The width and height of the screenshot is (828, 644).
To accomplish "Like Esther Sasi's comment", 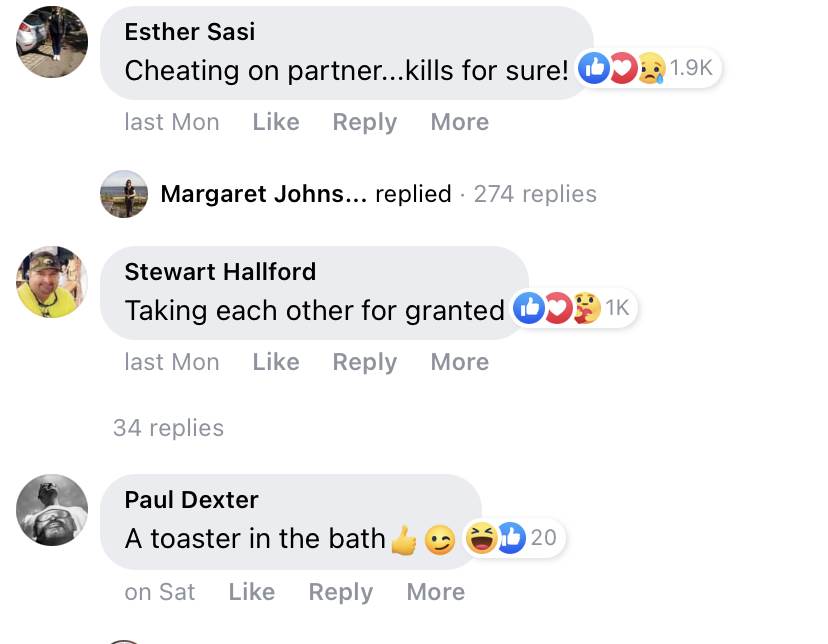I will pyautogui.click(x=276, y=122).
